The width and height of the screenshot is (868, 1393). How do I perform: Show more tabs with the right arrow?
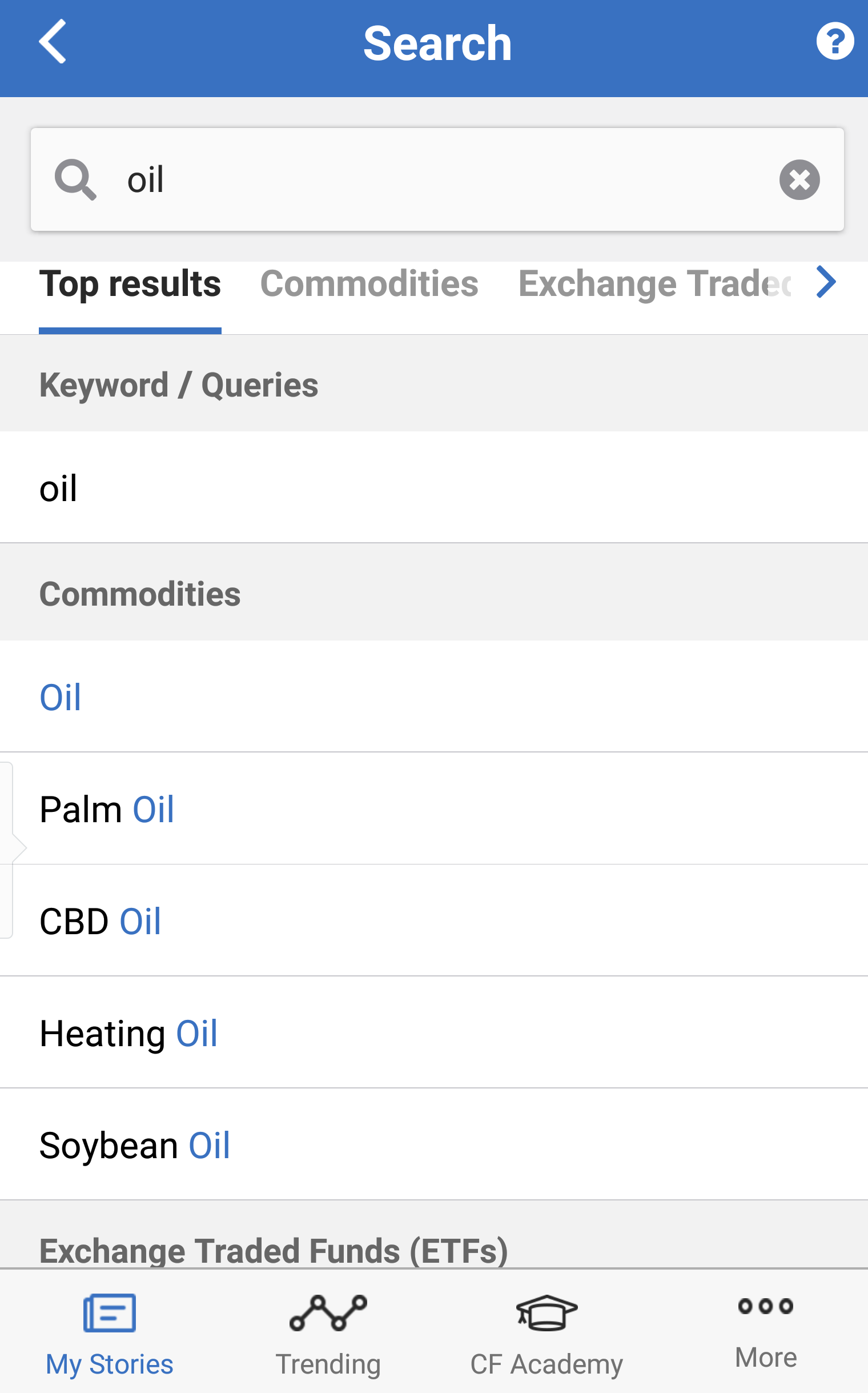point(826,282)
